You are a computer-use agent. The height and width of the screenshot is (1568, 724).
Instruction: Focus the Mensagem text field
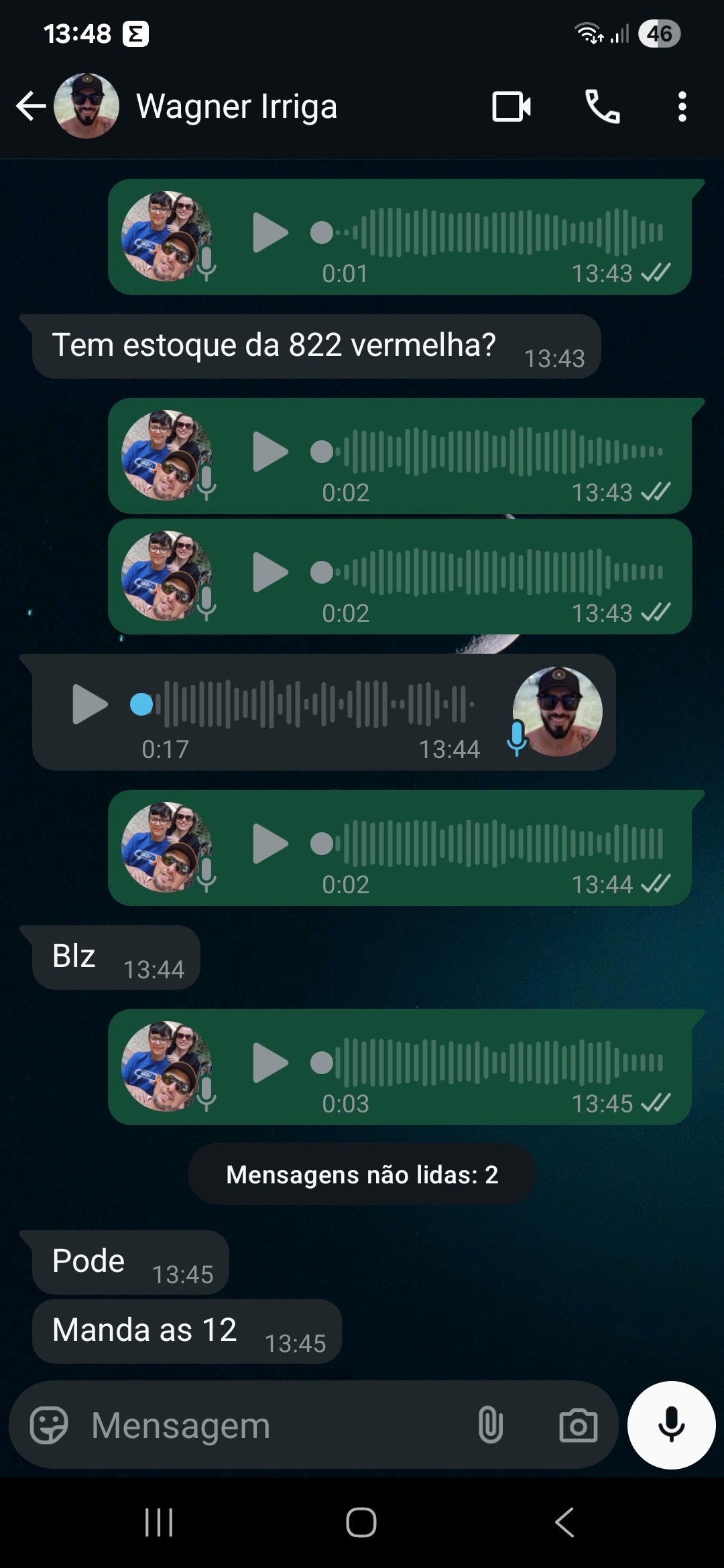pos(268,1425)
